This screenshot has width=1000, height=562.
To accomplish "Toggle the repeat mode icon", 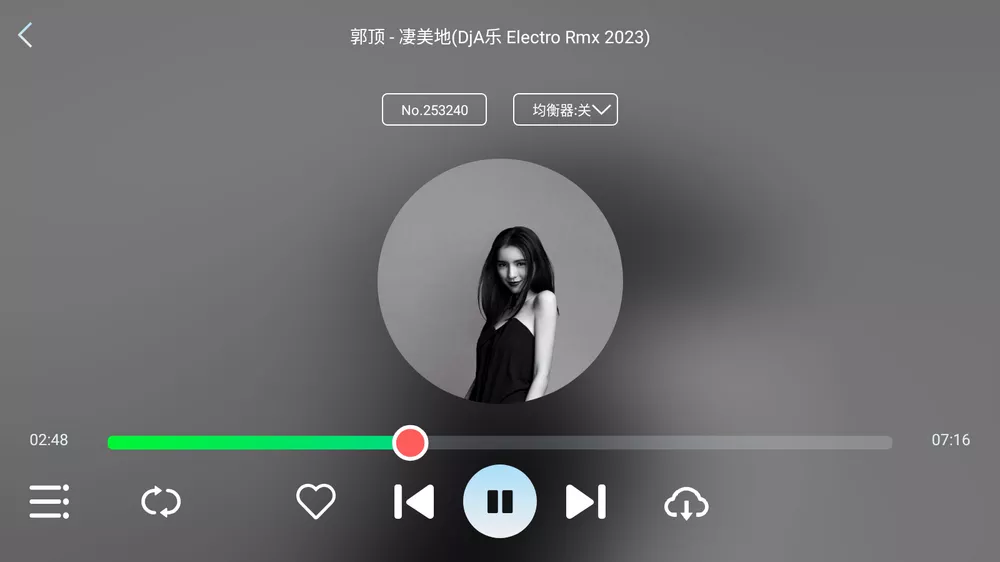I will pos(161,501).
